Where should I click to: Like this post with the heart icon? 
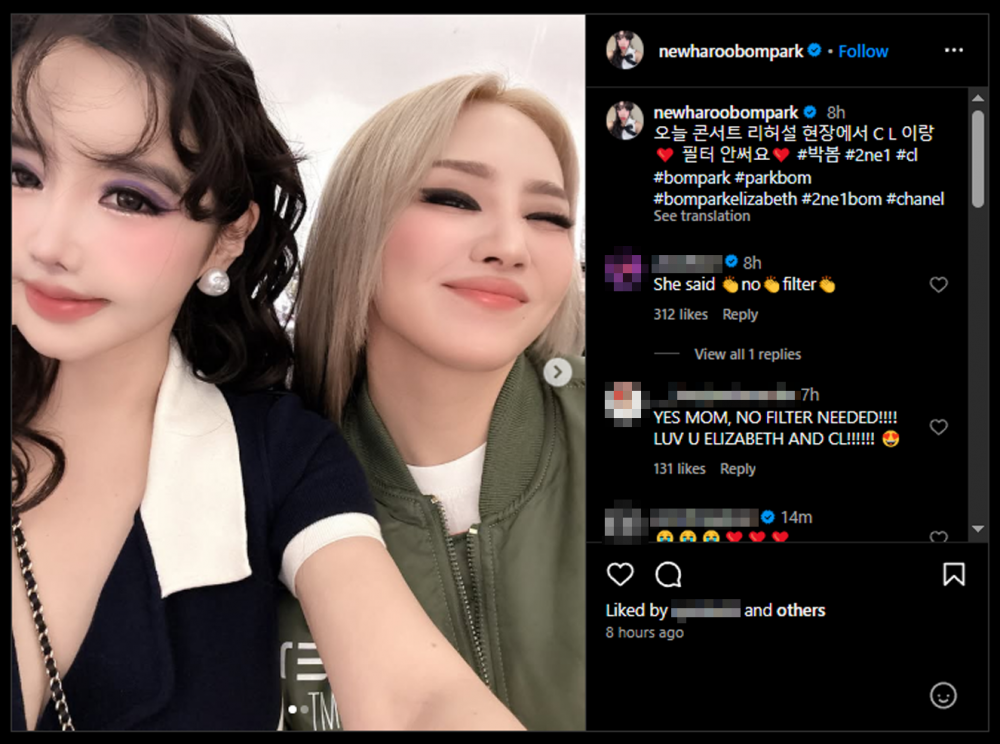(x=620, y=574)
